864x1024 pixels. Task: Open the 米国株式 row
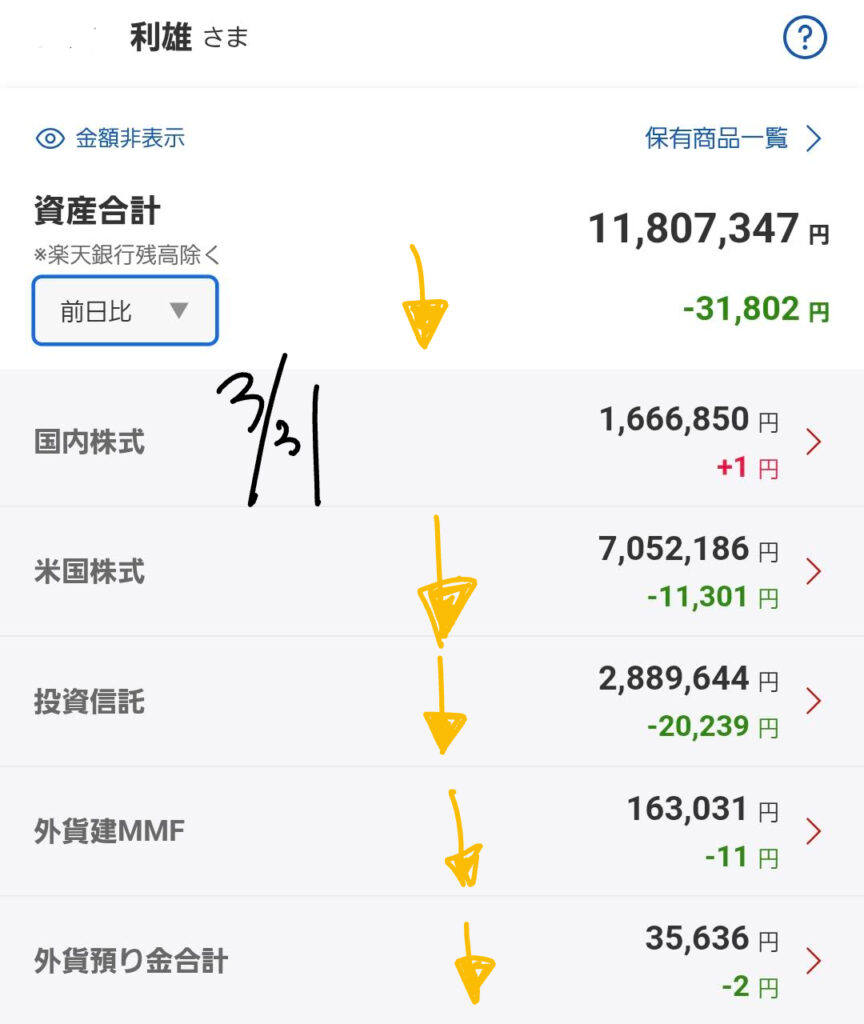(432, 572)
